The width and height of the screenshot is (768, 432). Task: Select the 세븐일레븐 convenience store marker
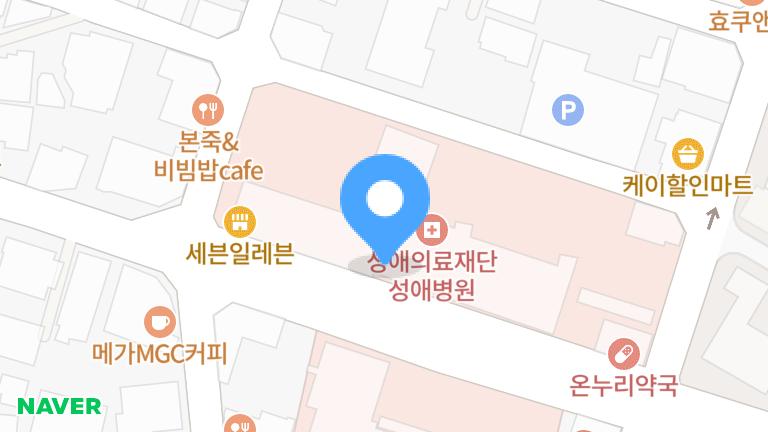pyautogui.click(x=239, y=221)
